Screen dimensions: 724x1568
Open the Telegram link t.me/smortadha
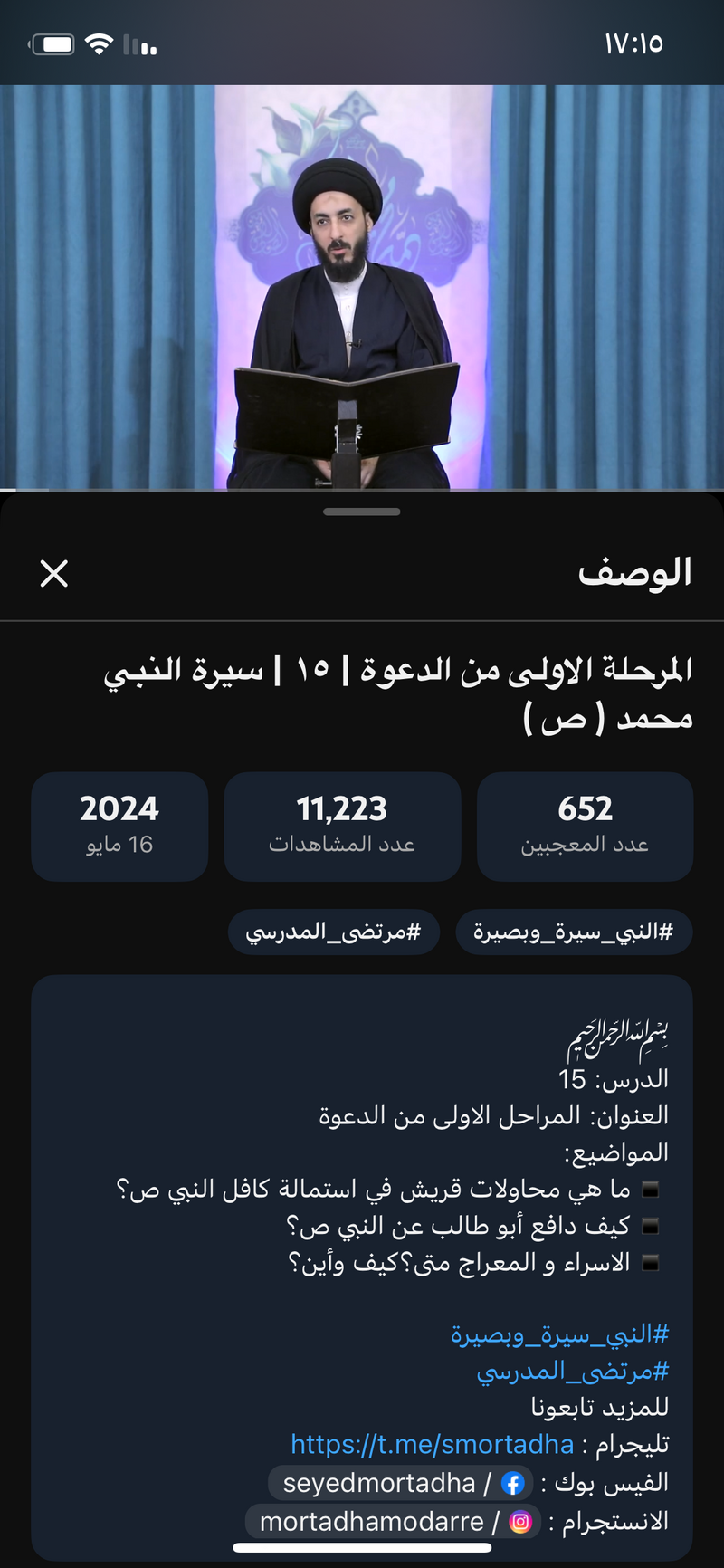[432, 1444]
